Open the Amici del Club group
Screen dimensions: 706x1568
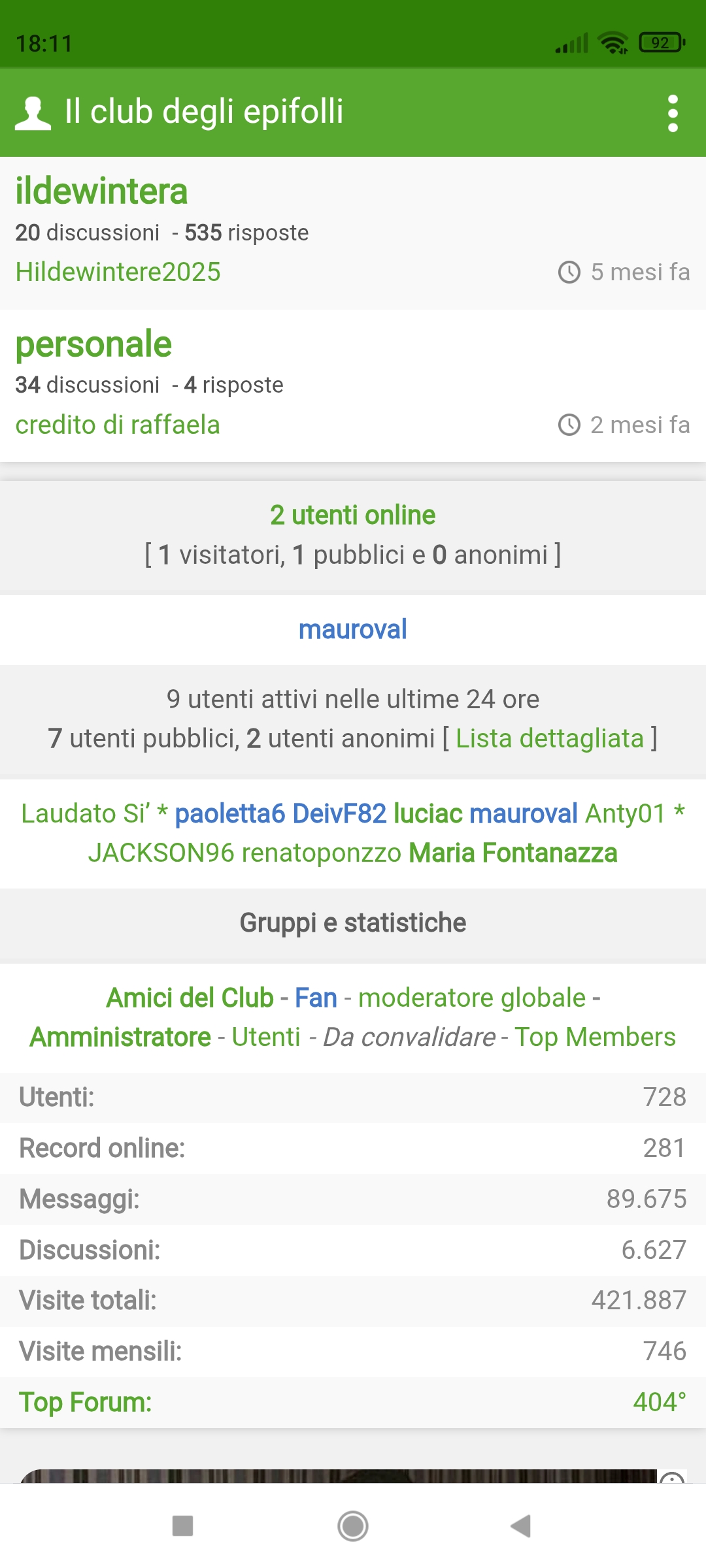click(x=190, y=998)
